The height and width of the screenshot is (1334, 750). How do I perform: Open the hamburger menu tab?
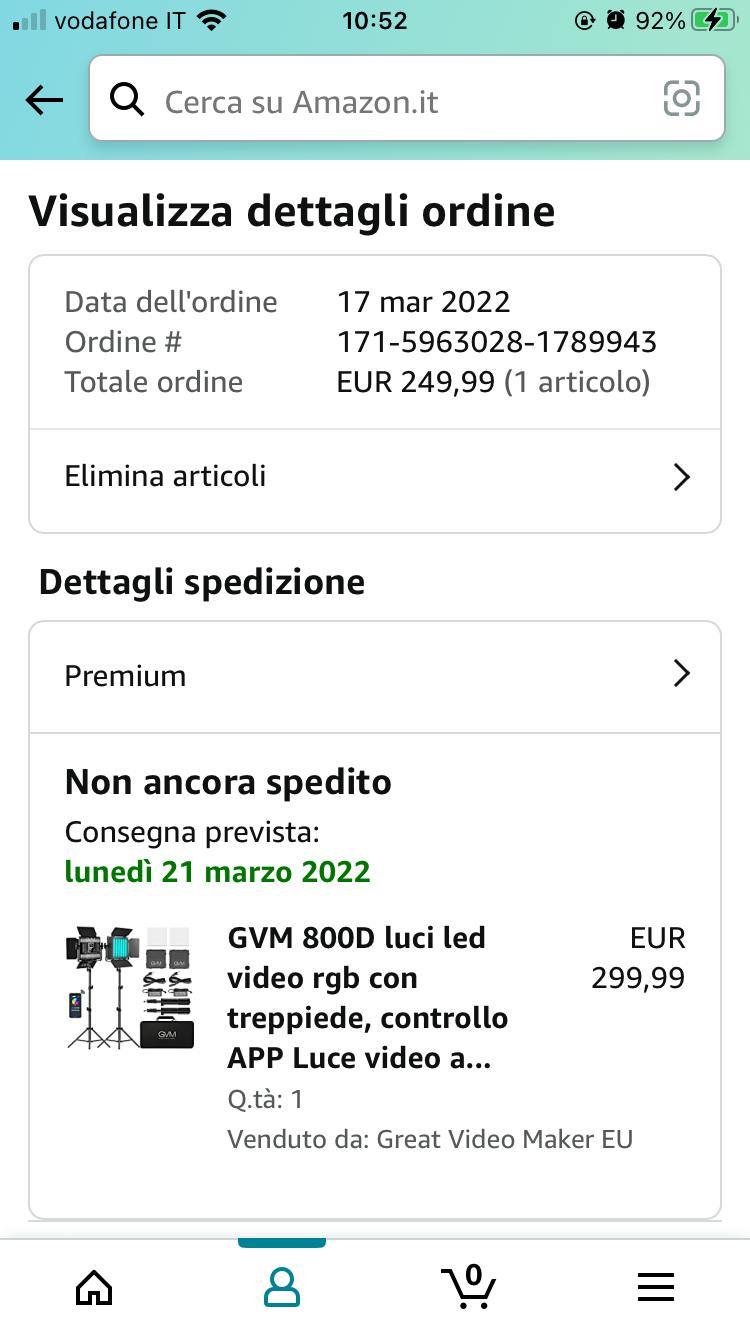tap(656, 1286)
